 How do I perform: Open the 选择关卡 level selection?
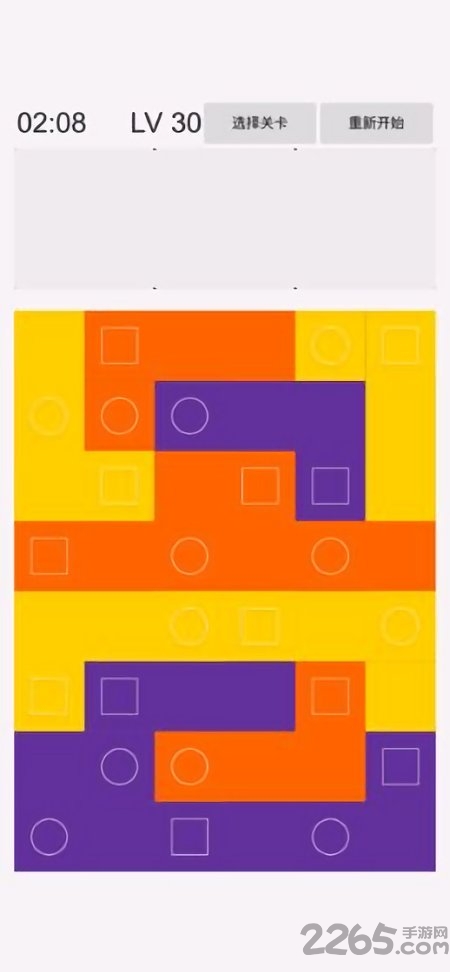point(260,123)
